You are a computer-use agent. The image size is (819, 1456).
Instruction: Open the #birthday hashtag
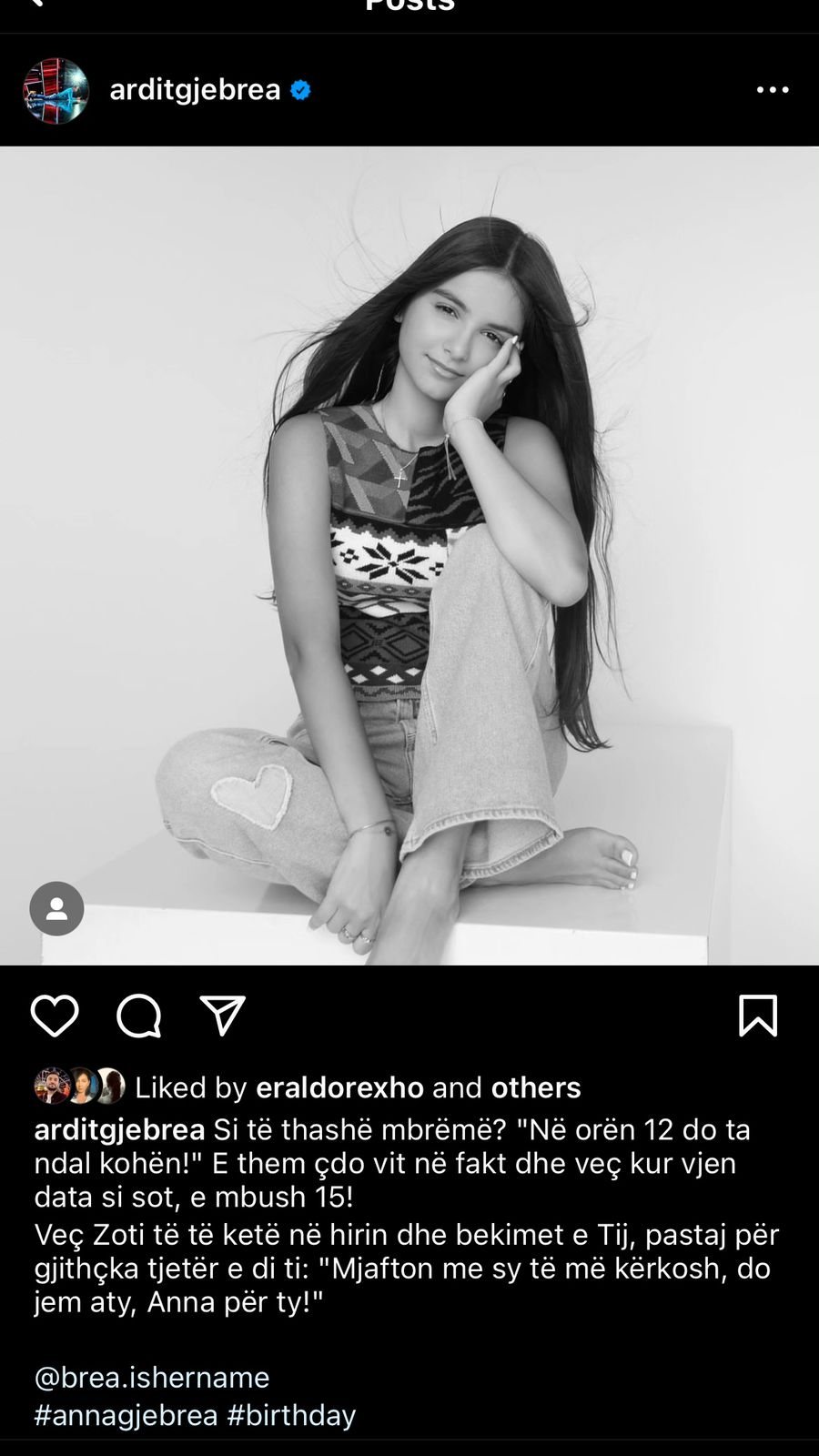[291, 1415]
